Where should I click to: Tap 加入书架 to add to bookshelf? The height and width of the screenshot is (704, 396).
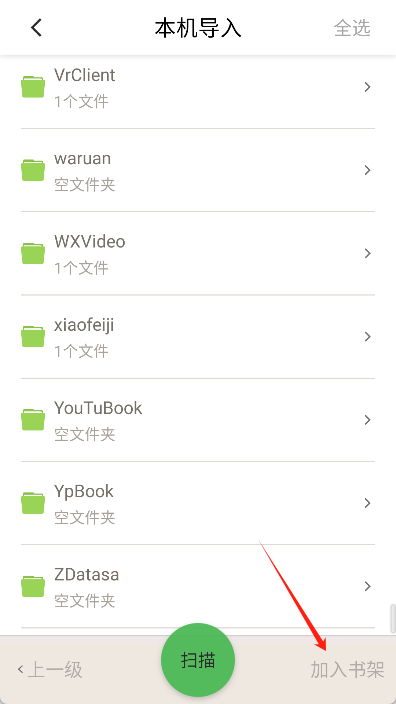tap(347, 670)
